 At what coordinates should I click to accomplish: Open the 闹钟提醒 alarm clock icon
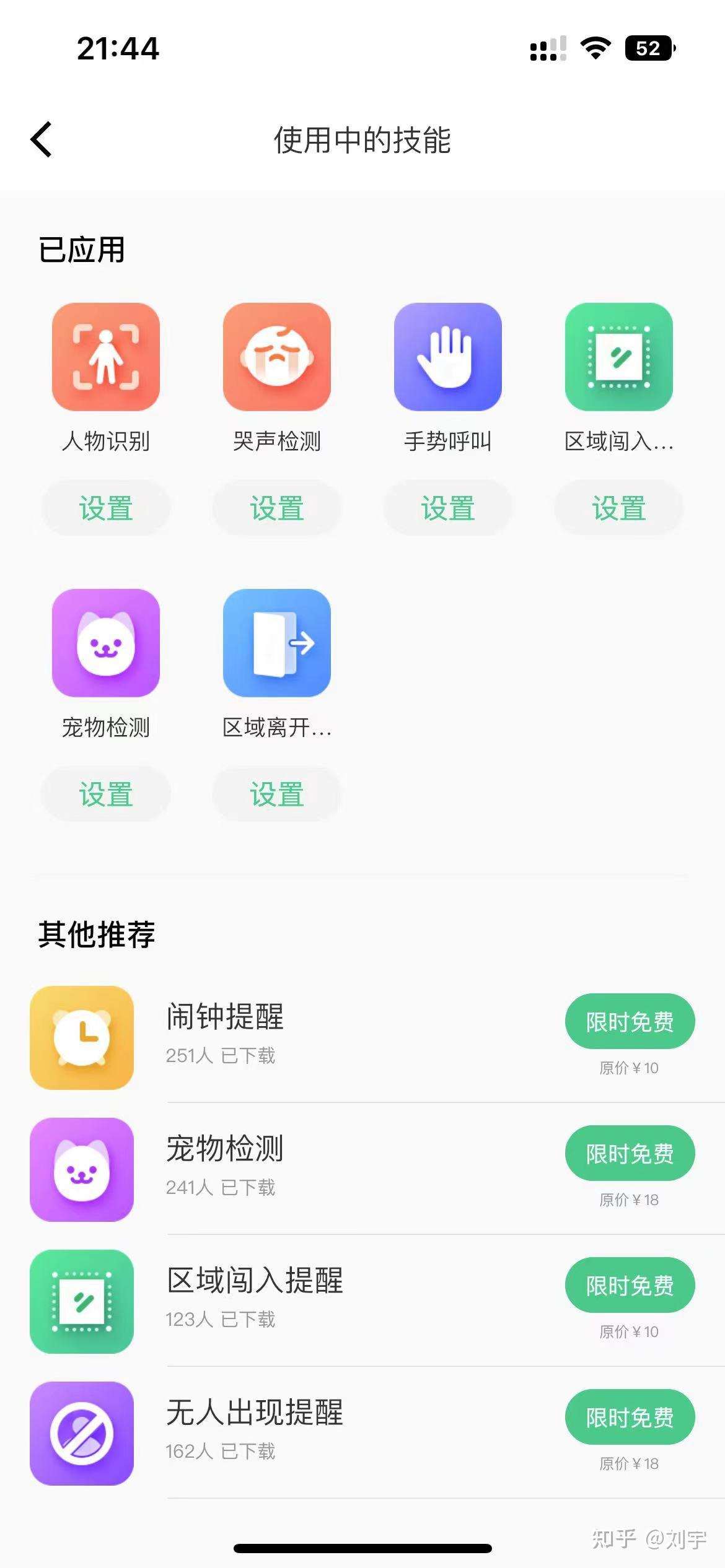point(81,1038)
